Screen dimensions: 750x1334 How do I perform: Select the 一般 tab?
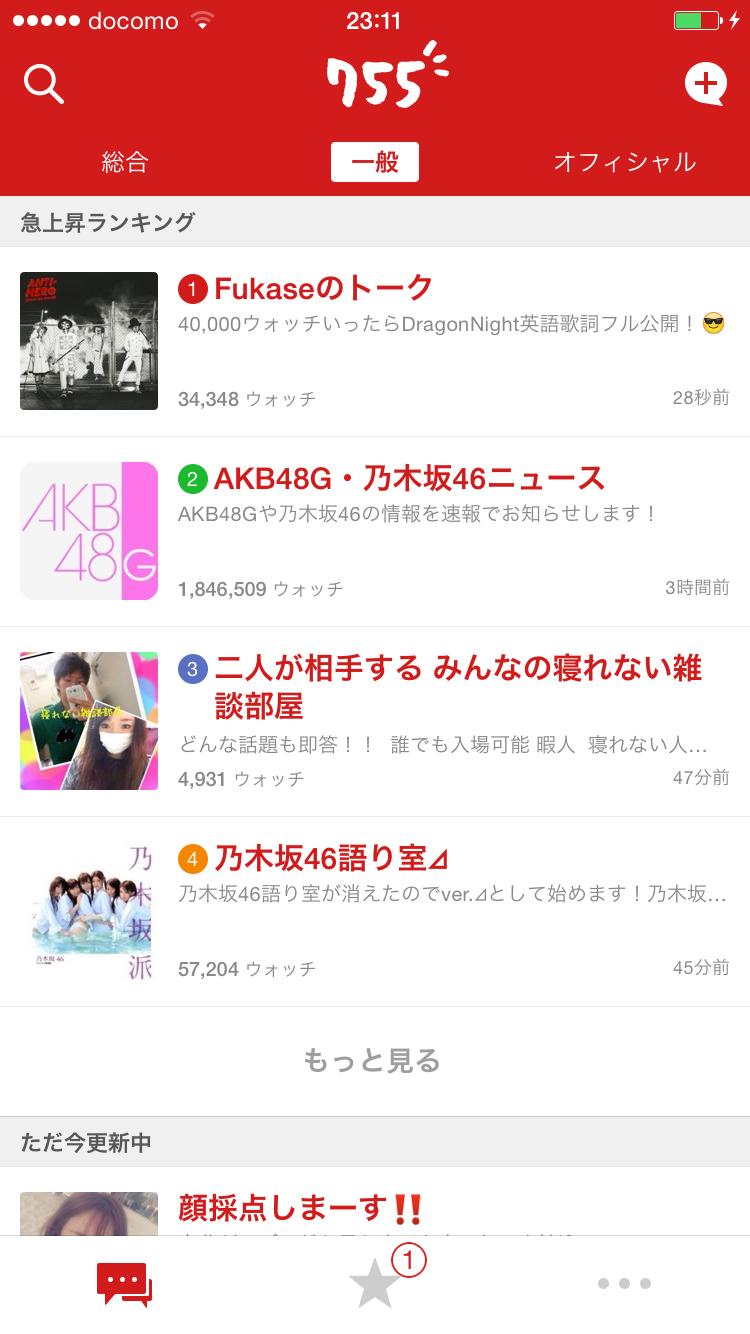[x=375, y=162]
